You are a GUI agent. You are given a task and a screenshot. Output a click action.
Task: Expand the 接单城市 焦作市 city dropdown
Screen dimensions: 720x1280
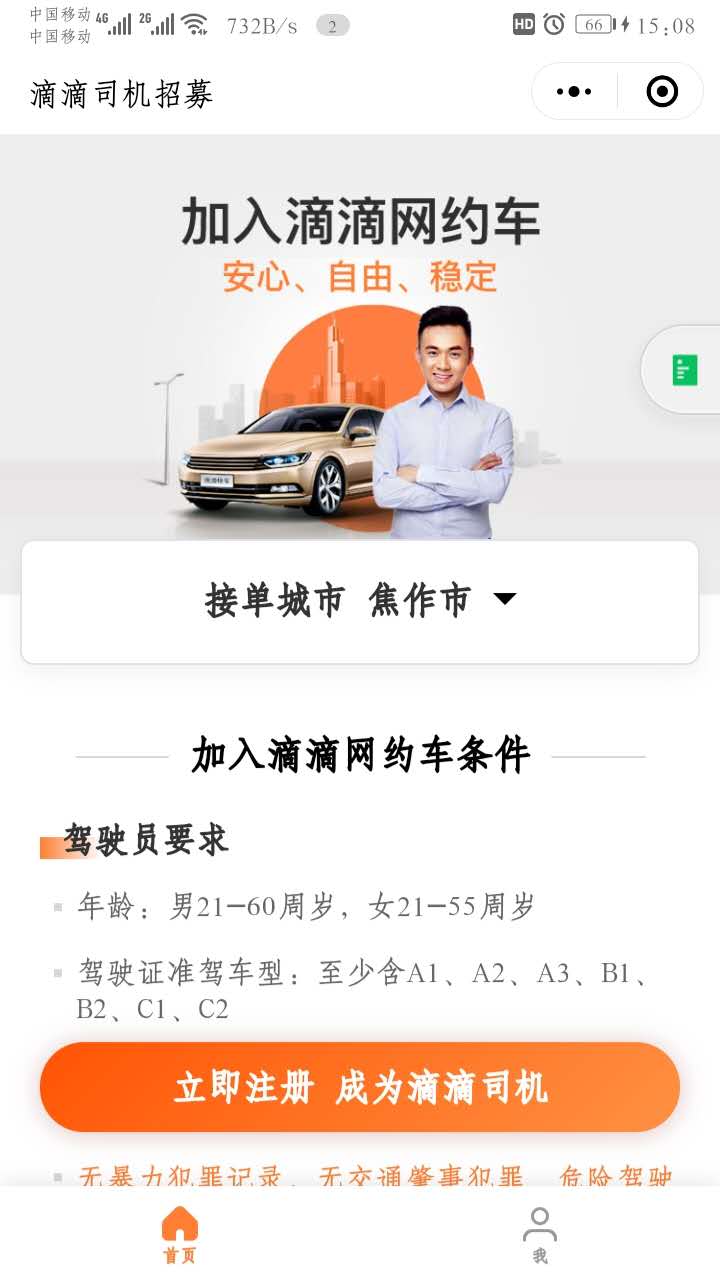pyautogui.click(x=360, y=601)
